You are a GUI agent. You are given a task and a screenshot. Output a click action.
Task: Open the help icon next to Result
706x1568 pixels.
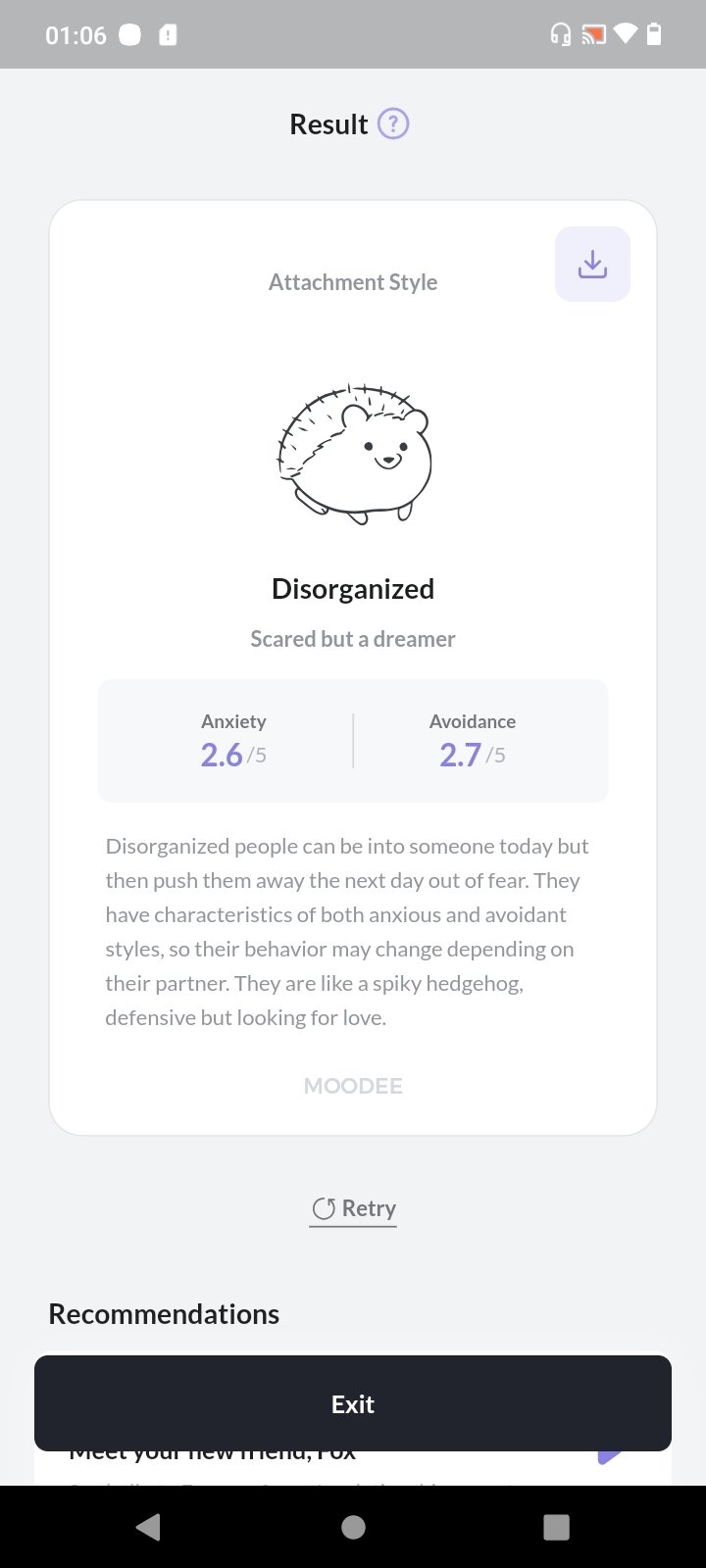click(393, 124)
